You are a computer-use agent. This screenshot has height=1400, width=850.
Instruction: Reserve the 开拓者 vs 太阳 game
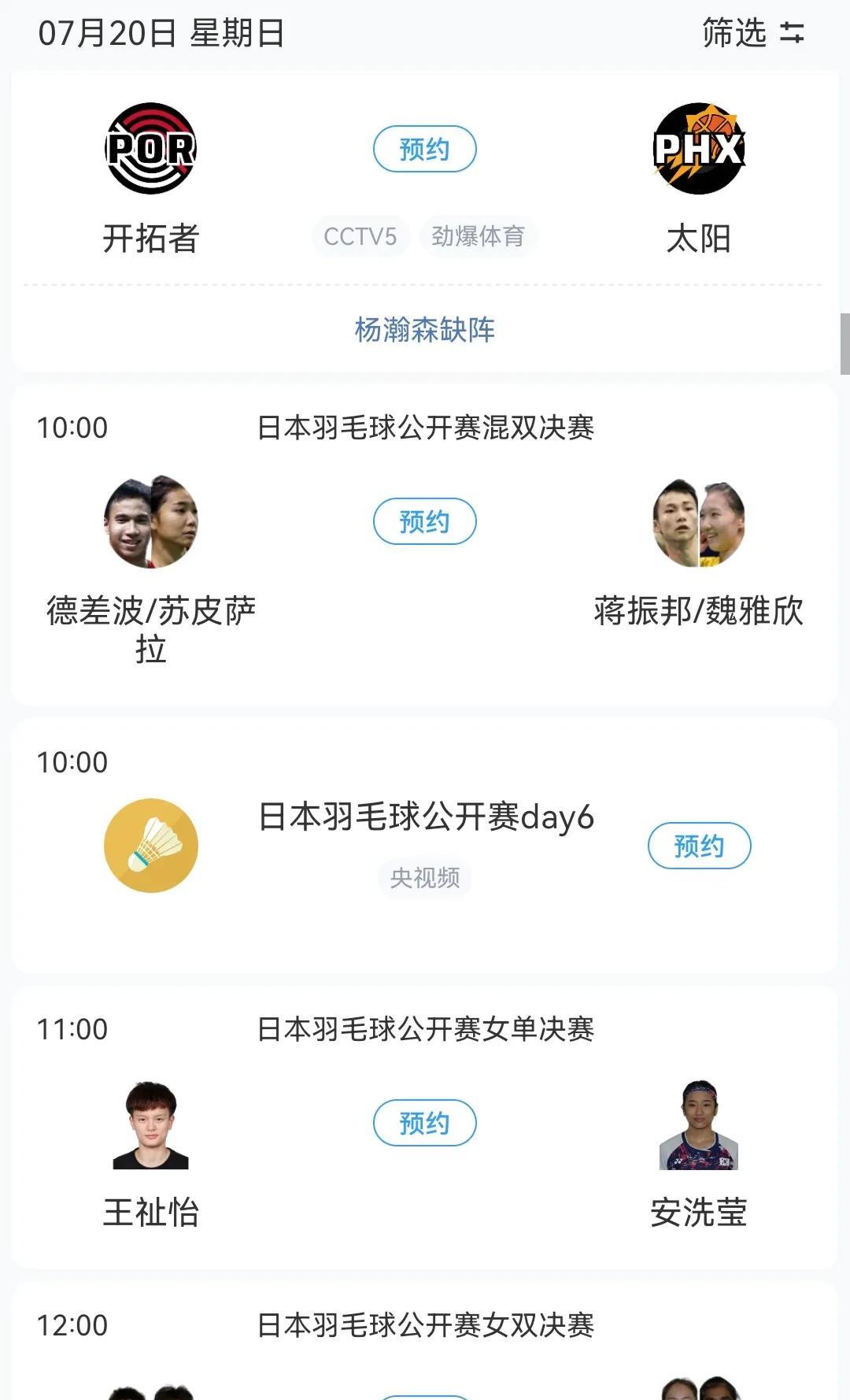(x=424, y=149)
